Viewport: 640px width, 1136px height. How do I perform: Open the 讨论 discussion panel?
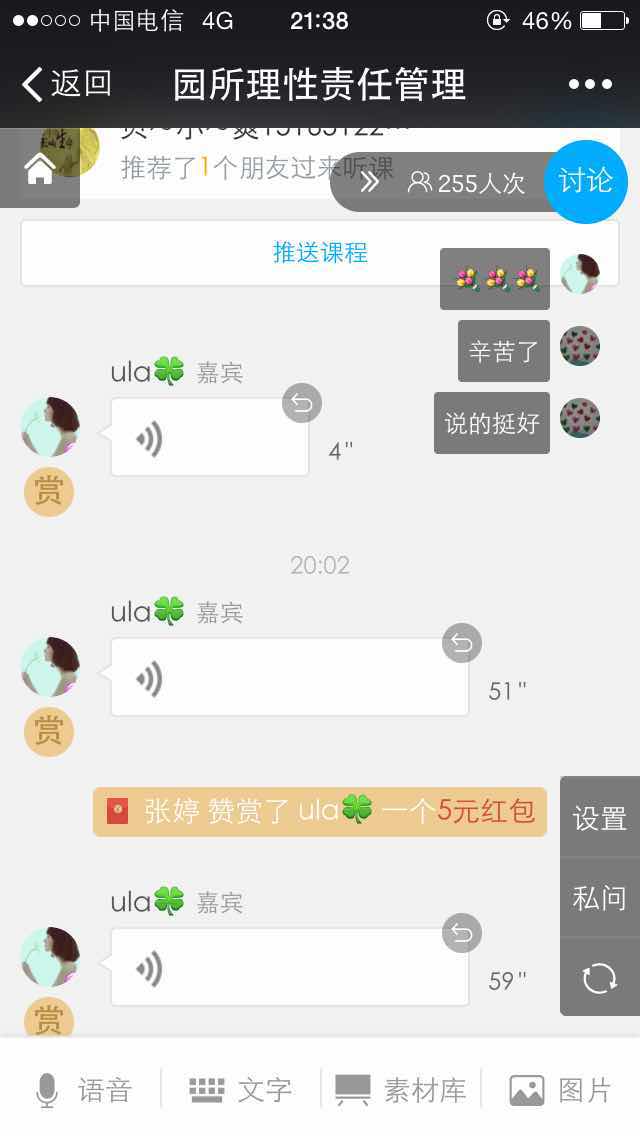pos(585,181)
